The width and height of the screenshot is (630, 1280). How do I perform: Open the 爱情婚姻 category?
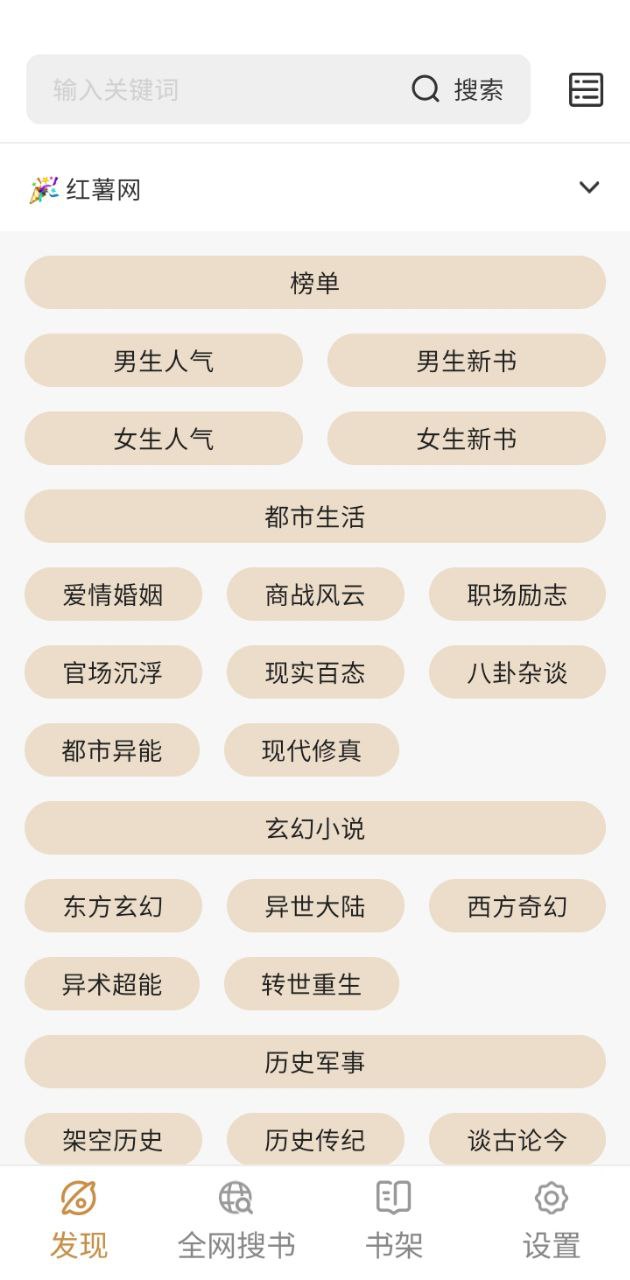(113, 594)
